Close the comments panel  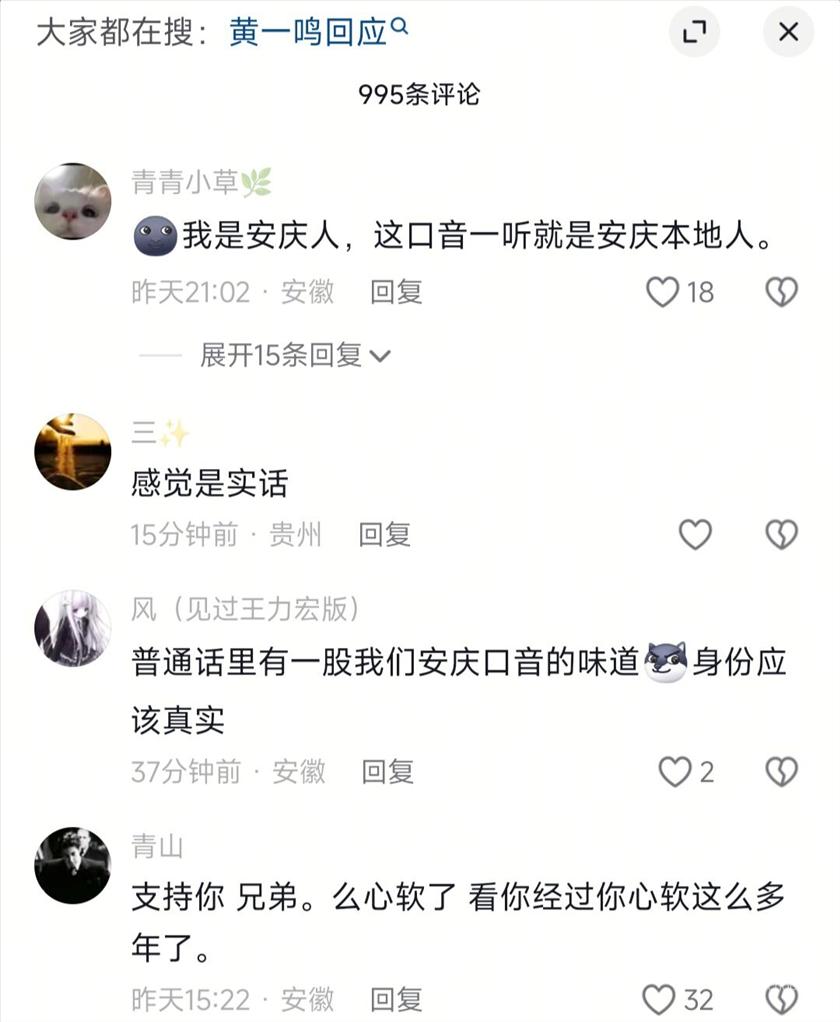(x=788, y=32)
